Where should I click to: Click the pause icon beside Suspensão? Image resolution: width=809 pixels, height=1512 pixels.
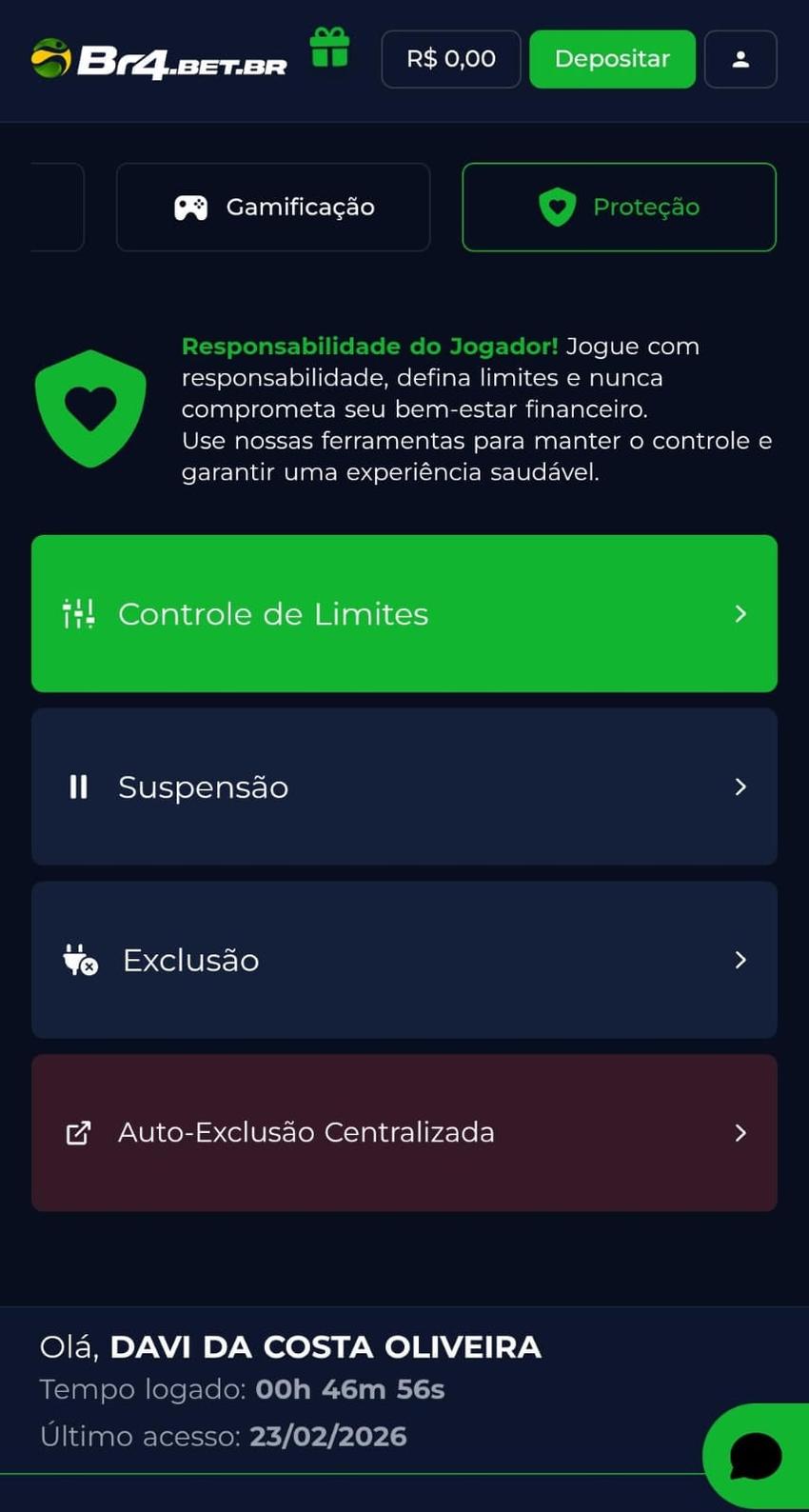click(77, 786)
